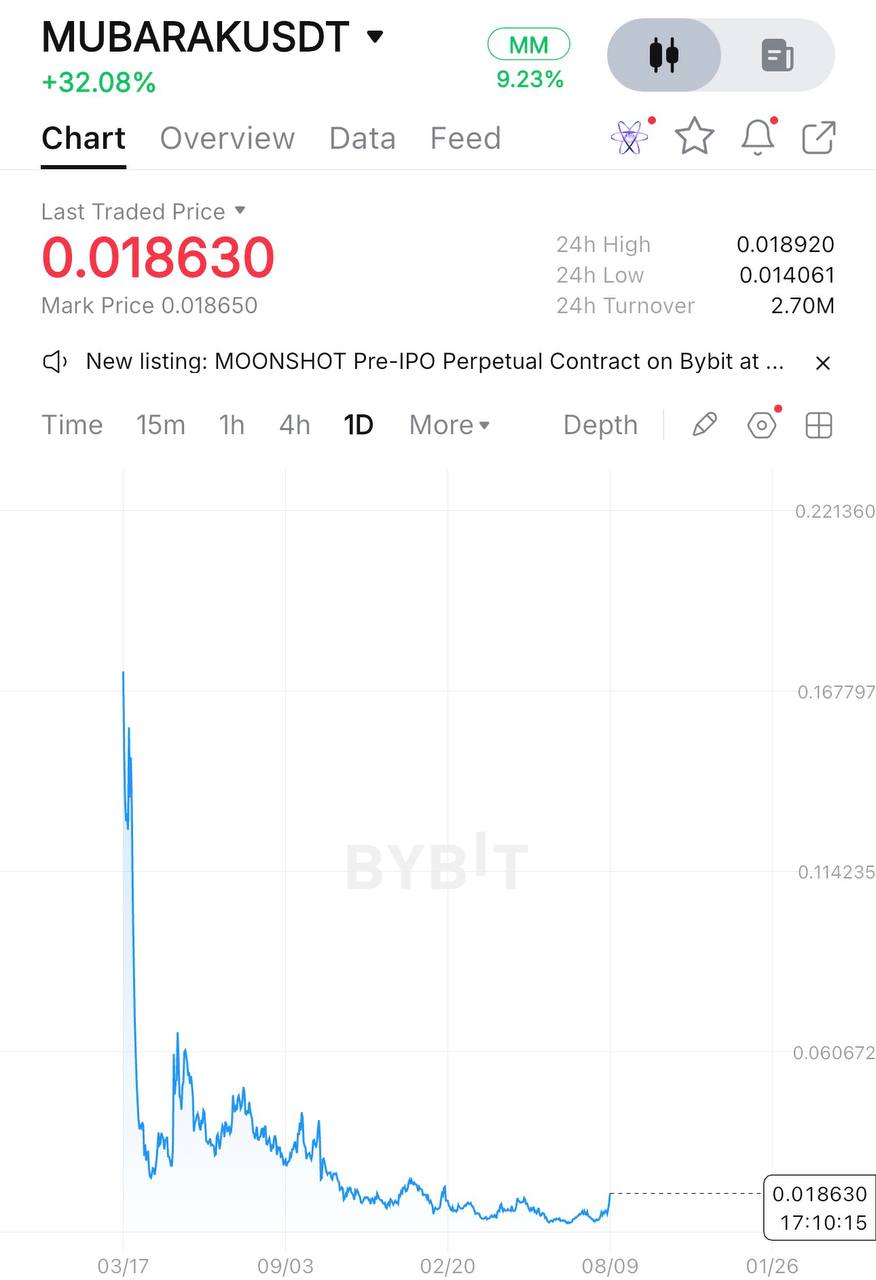Switch to the order panel view toggle
Screen dimensions: 876x1280
pos(778,54)
